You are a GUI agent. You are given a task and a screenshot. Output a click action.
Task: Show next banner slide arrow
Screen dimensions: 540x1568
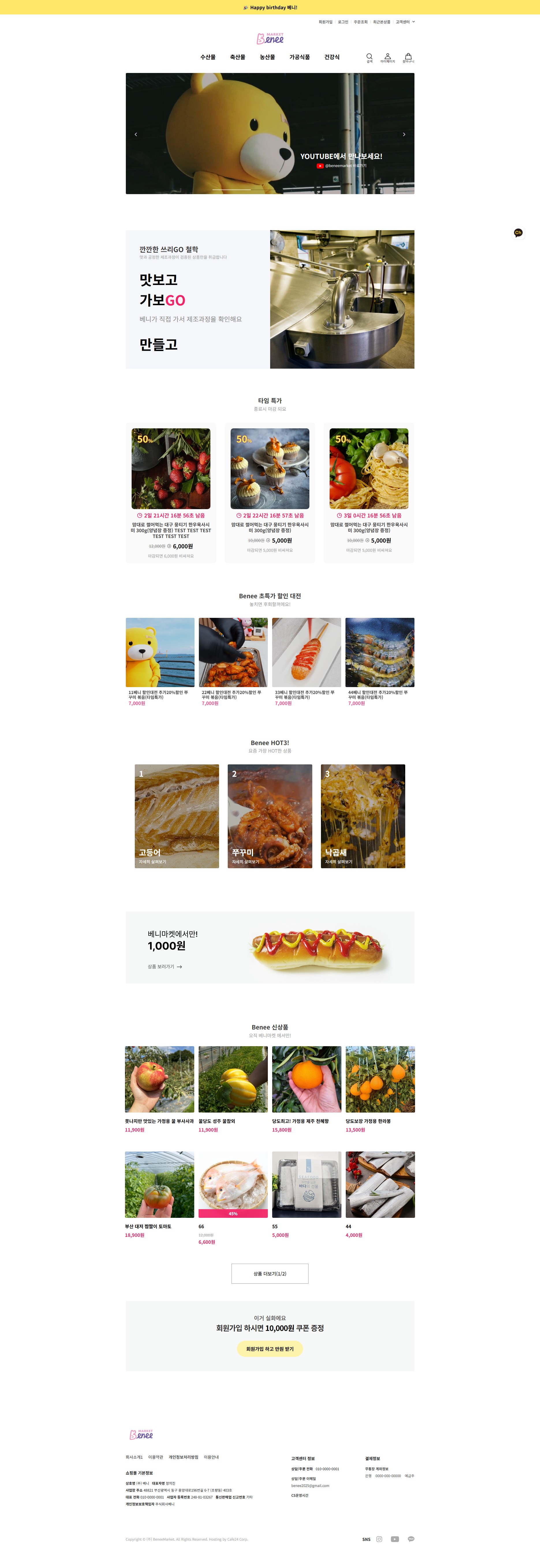point(404,134)
